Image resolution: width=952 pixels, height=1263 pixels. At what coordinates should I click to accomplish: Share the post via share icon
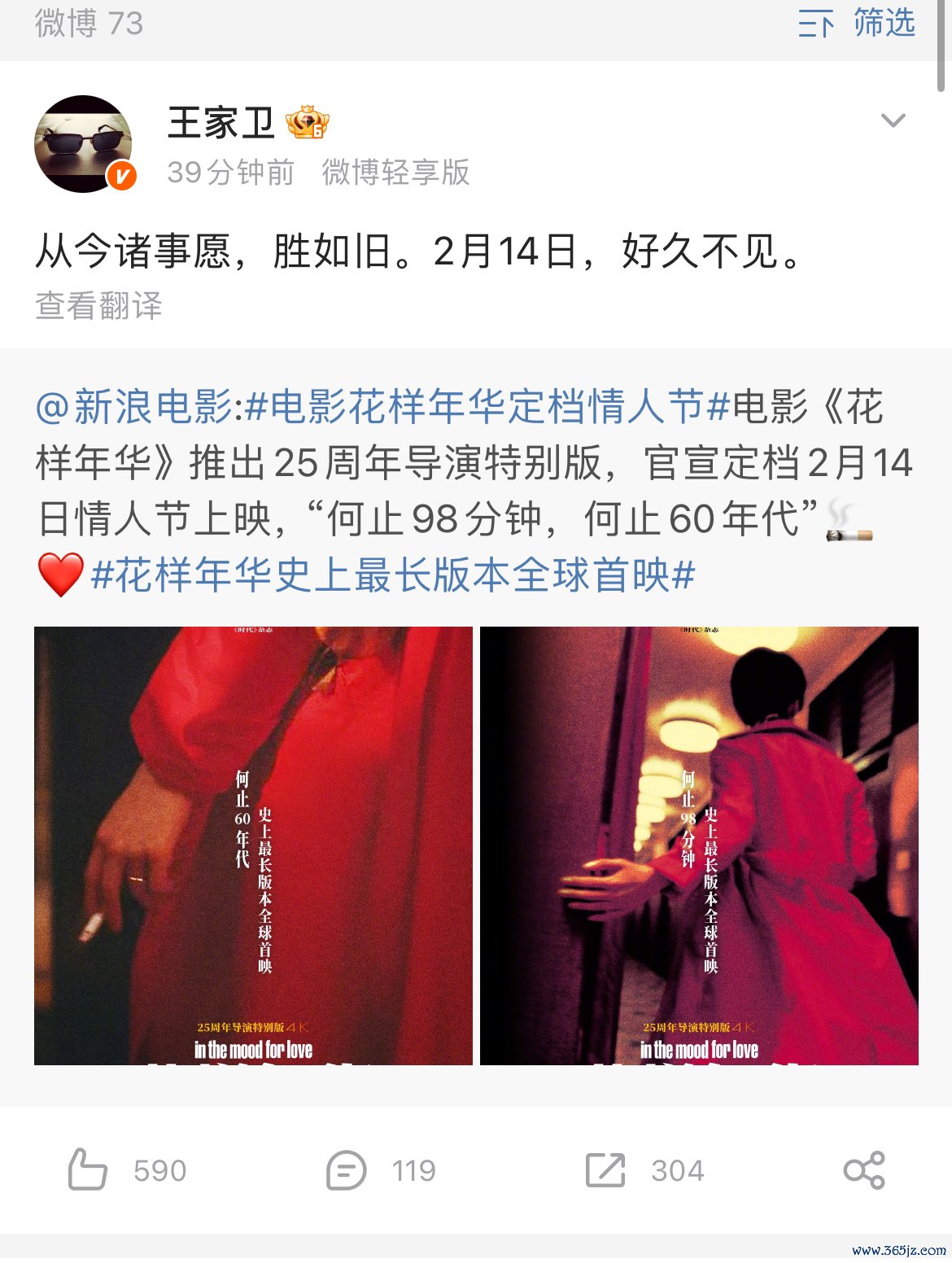(863, 1170)
